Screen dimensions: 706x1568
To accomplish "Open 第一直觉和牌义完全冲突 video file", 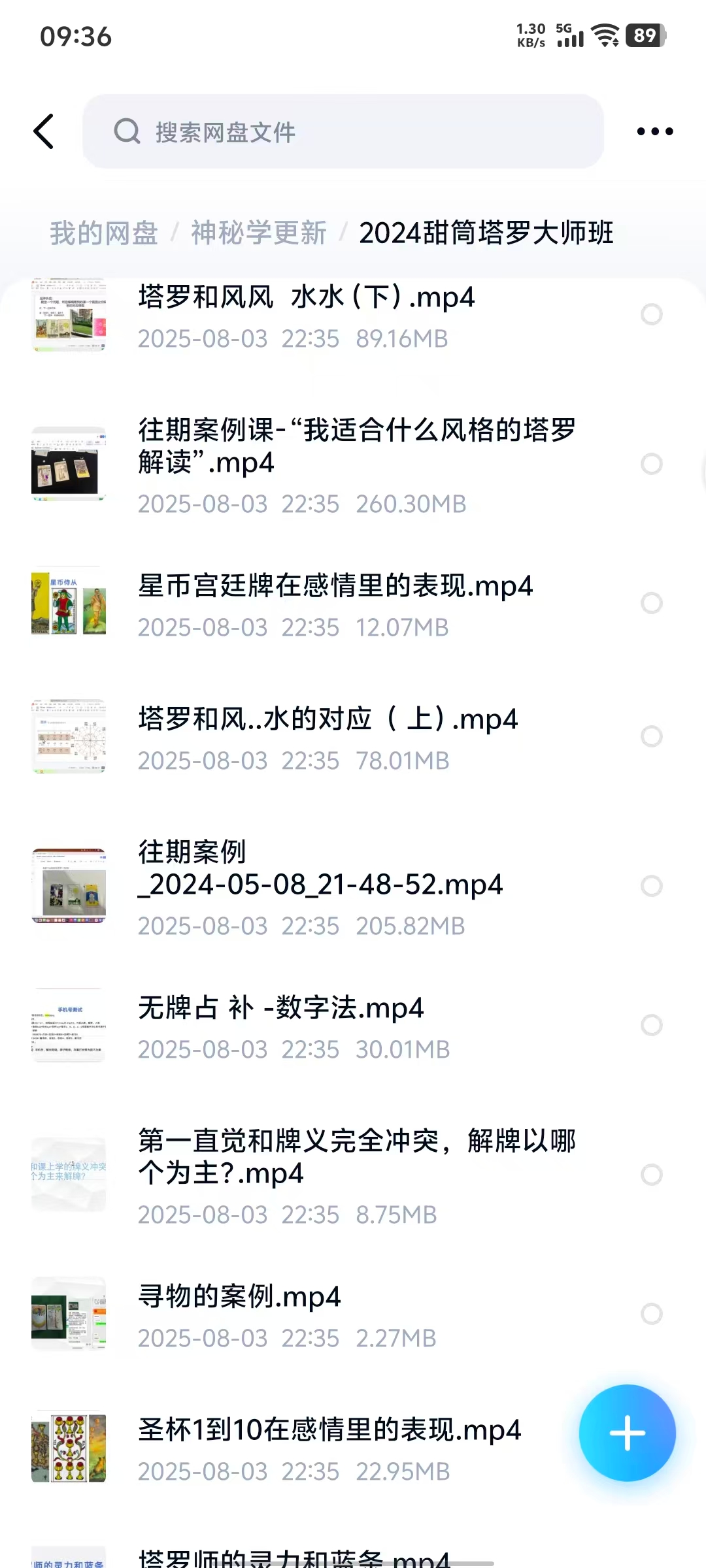I will pyautogui.click(x=356, y=1157).
